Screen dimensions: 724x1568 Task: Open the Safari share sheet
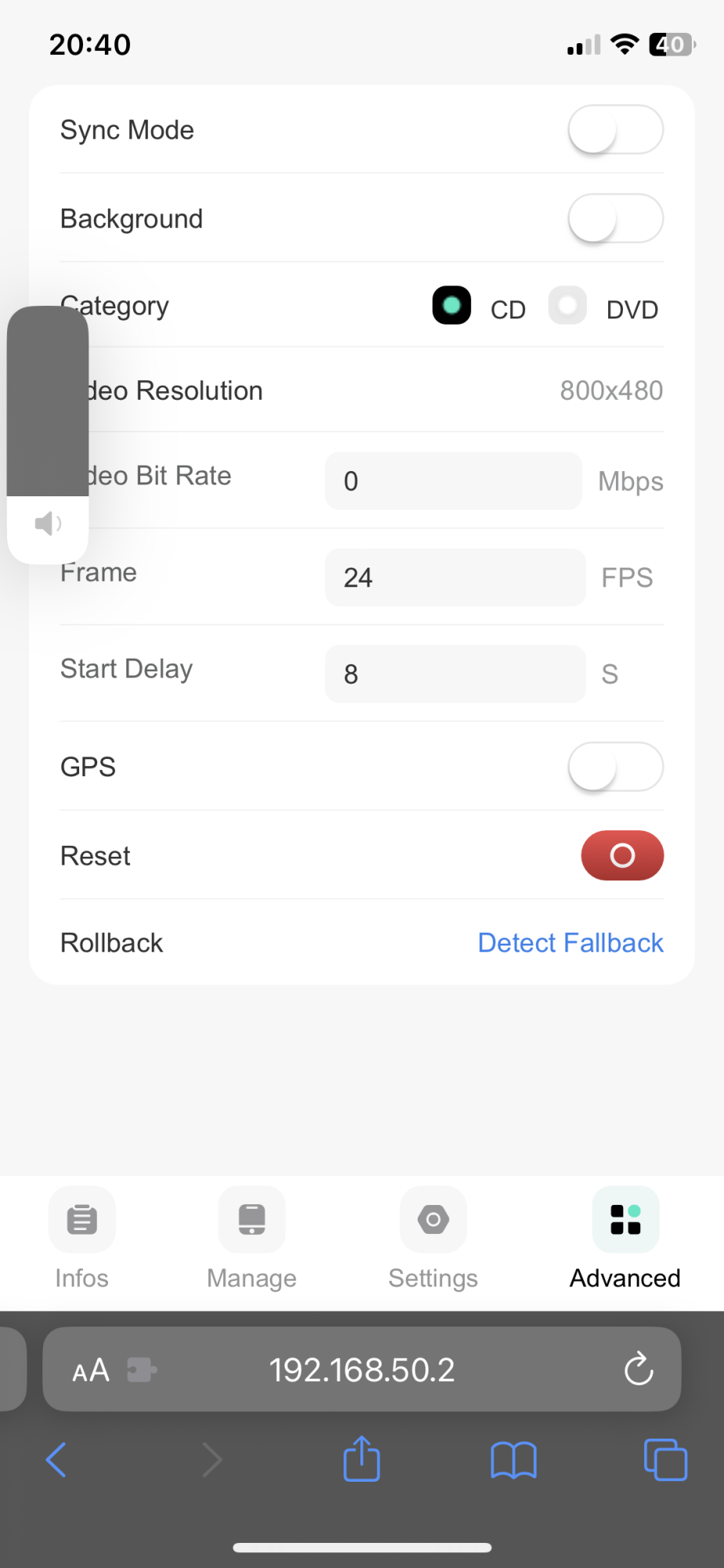point(361,1459)
